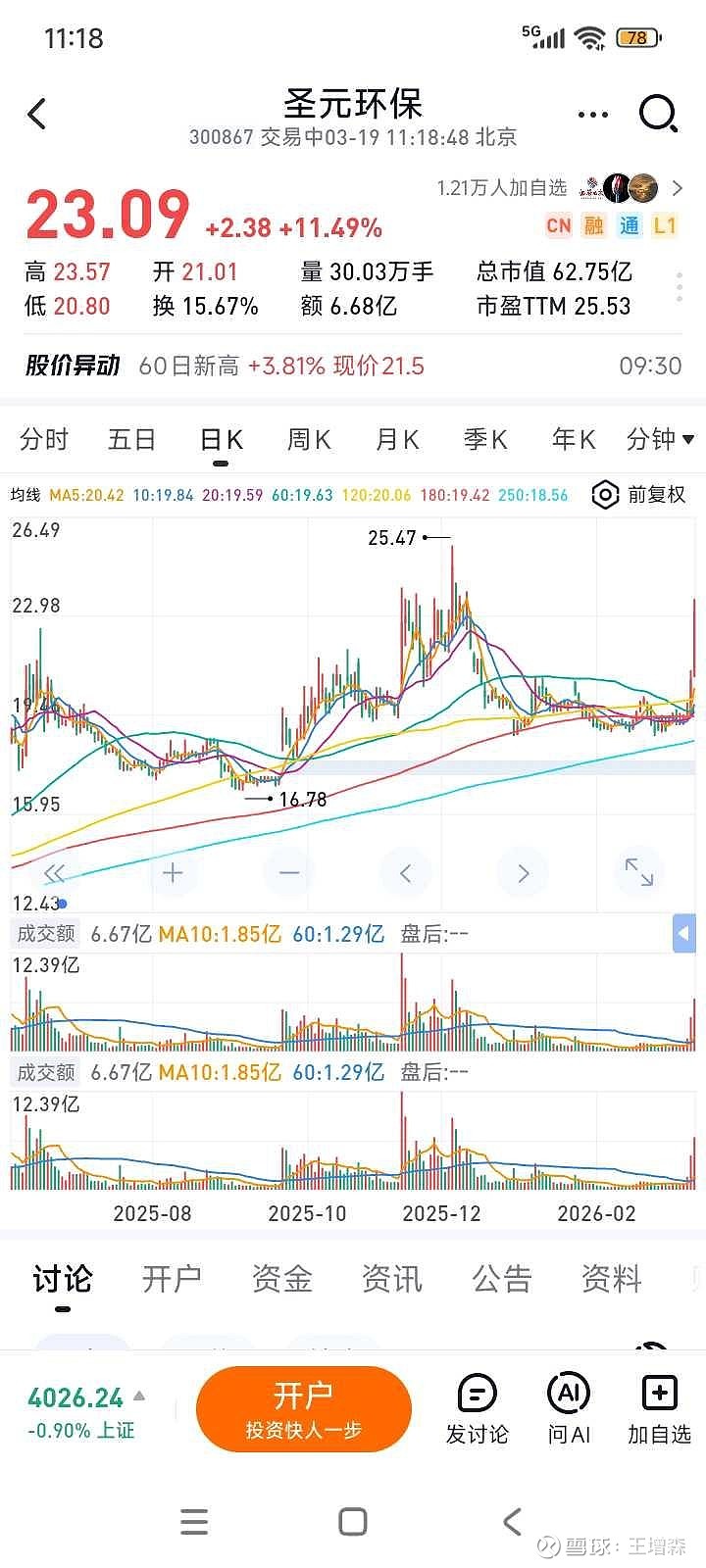The image size is (706, 1568).
Task: Switch to the 五日 chart tab
Action: [131, 439]
